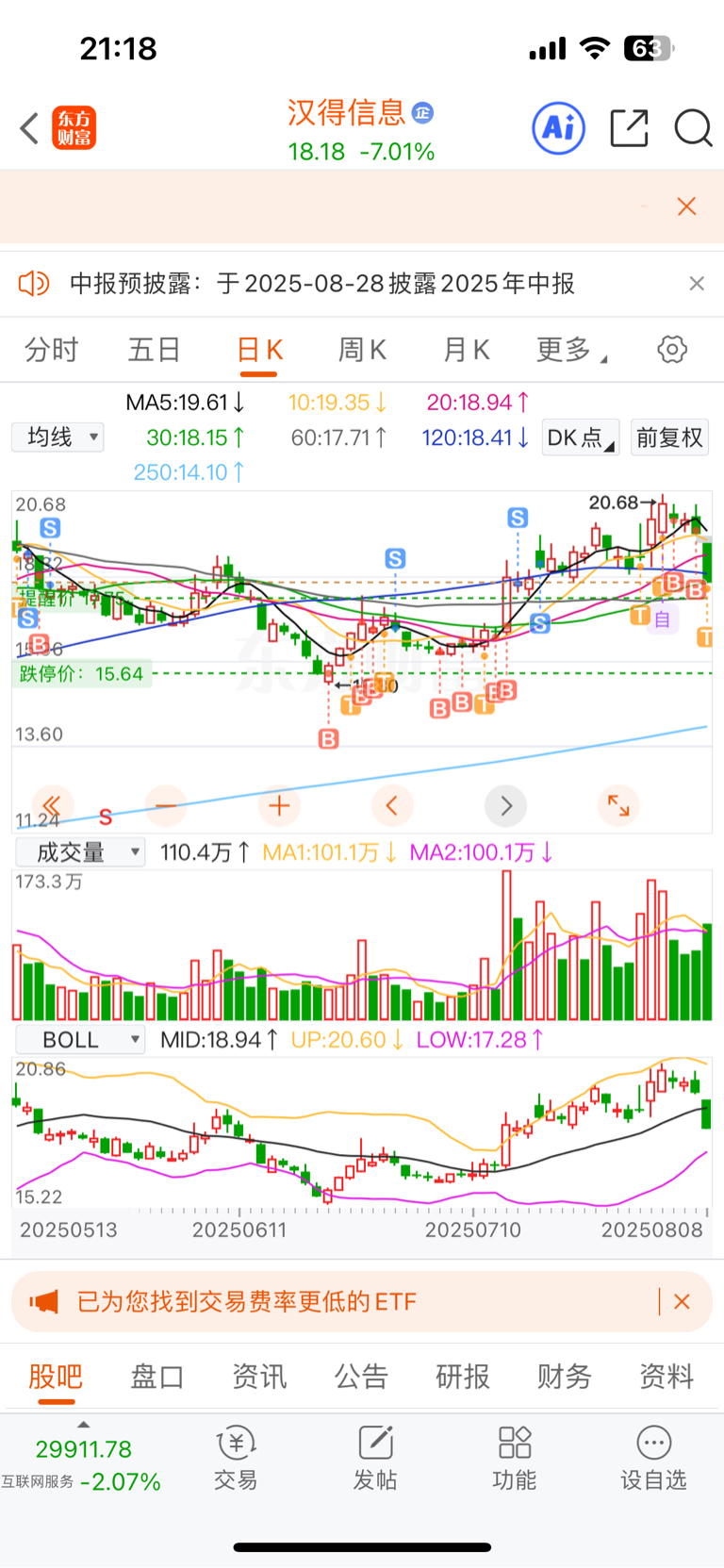This screenshot has height=1568, width=724.
Task: Switch to the 分时 chart
Action: coord(52,351)
